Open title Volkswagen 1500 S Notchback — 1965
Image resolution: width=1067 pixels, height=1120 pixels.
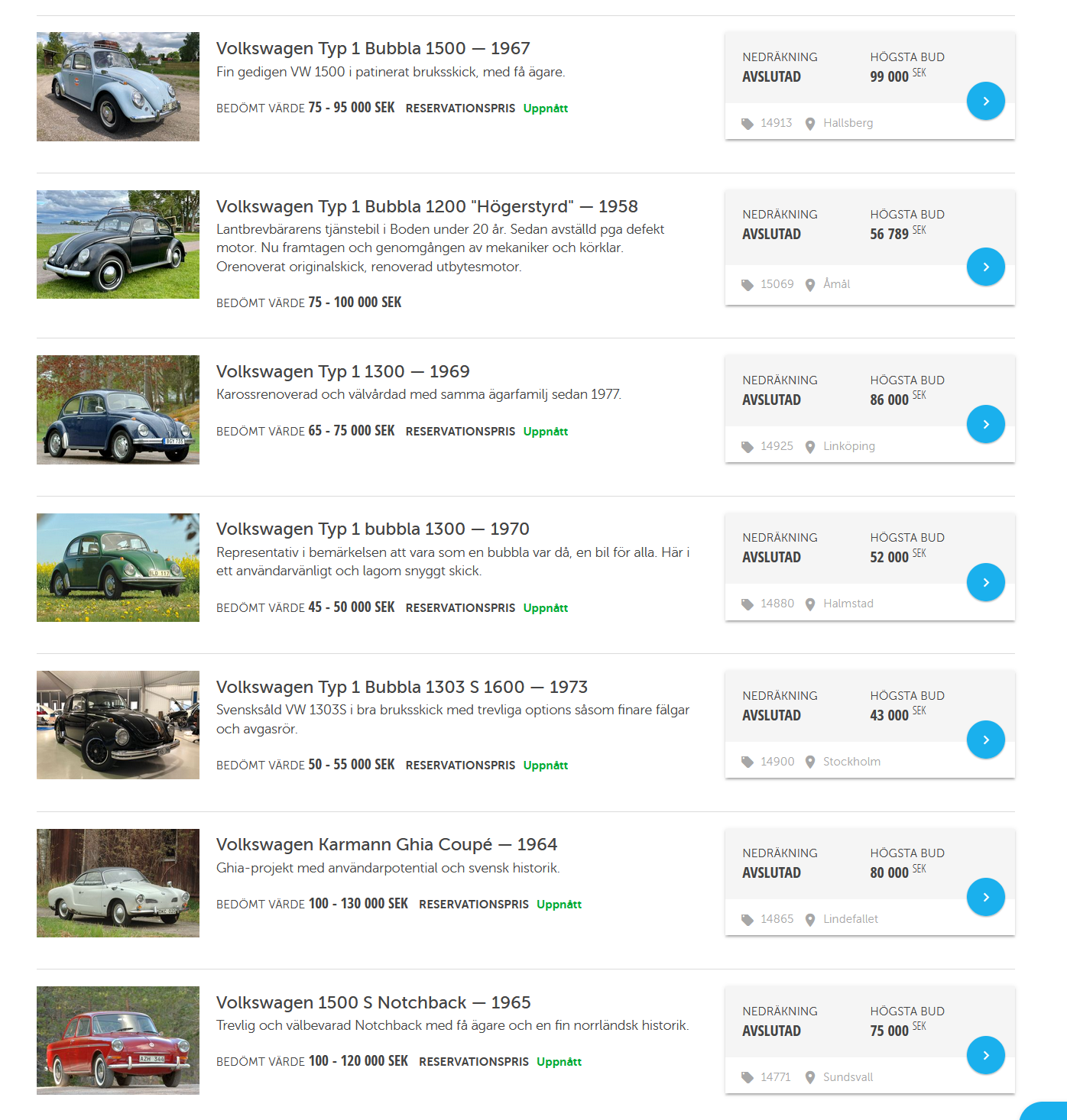coord(373,1002)
